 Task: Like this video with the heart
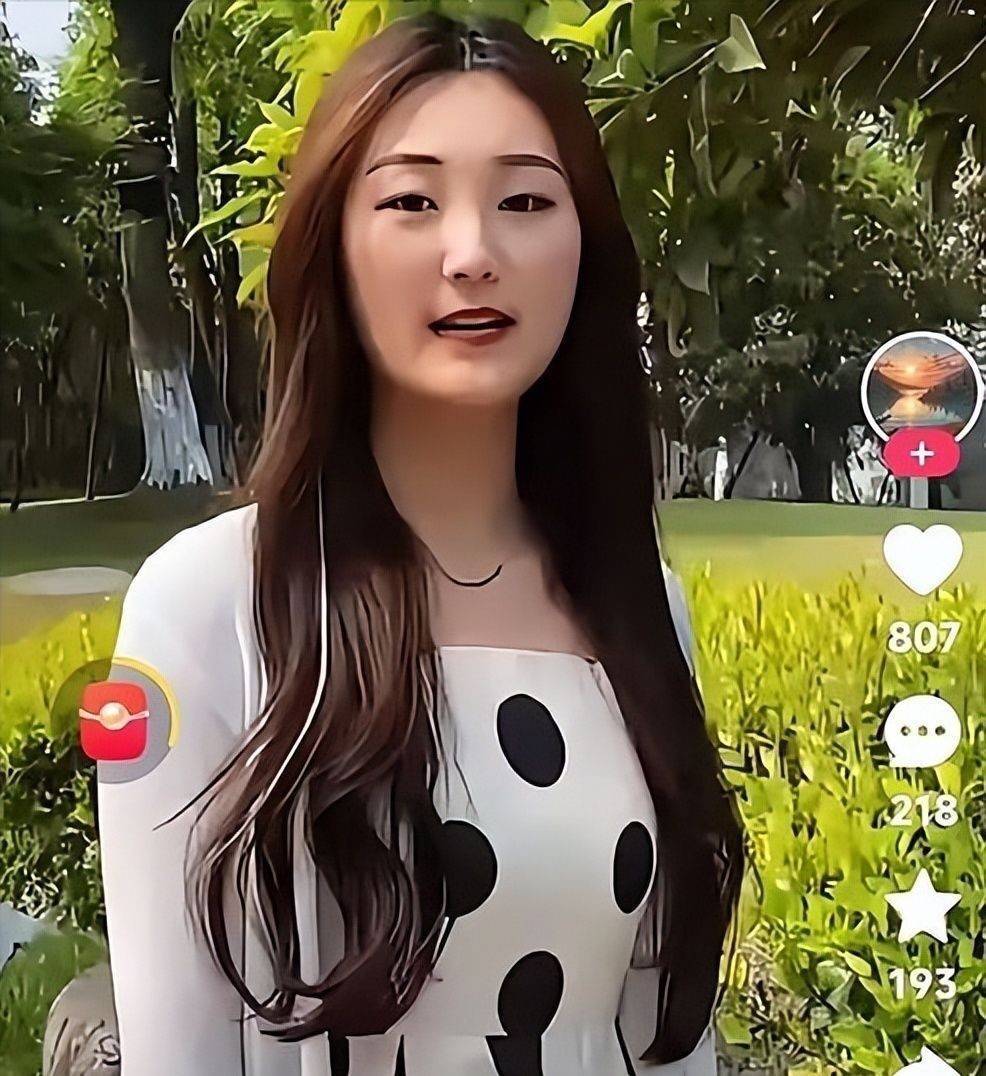pyautogui.click(x=922, y=557)
